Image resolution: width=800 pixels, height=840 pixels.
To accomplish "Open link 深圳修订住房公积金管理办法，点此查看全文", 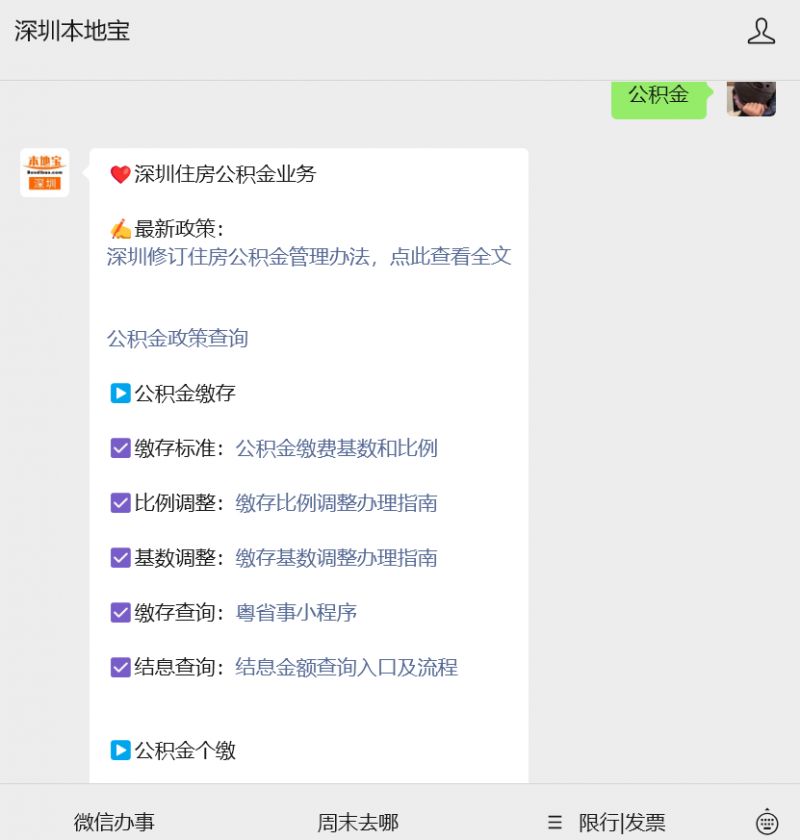I will pos(309,257).
